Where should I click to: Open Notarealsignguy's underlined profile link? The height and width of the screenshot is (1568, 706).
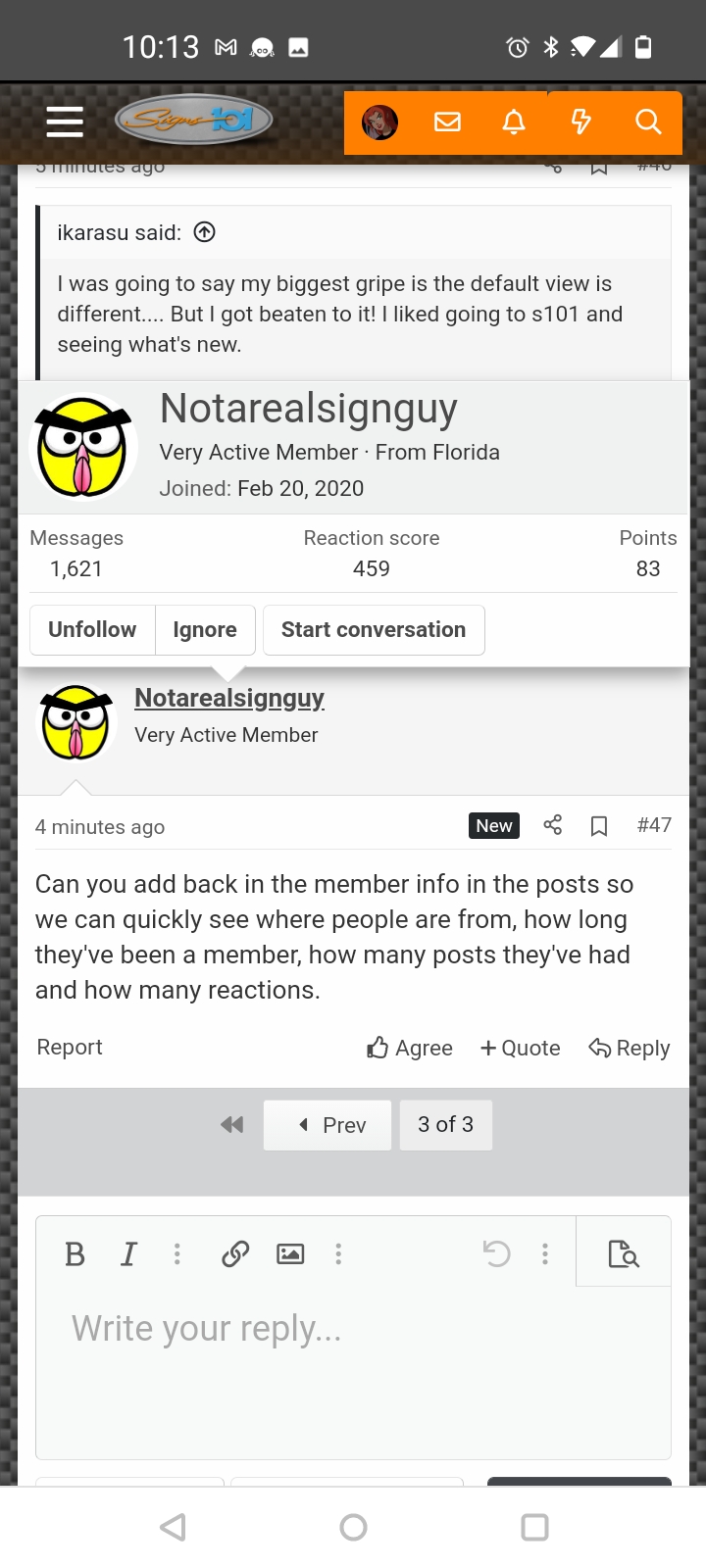(x=229, y=698)
